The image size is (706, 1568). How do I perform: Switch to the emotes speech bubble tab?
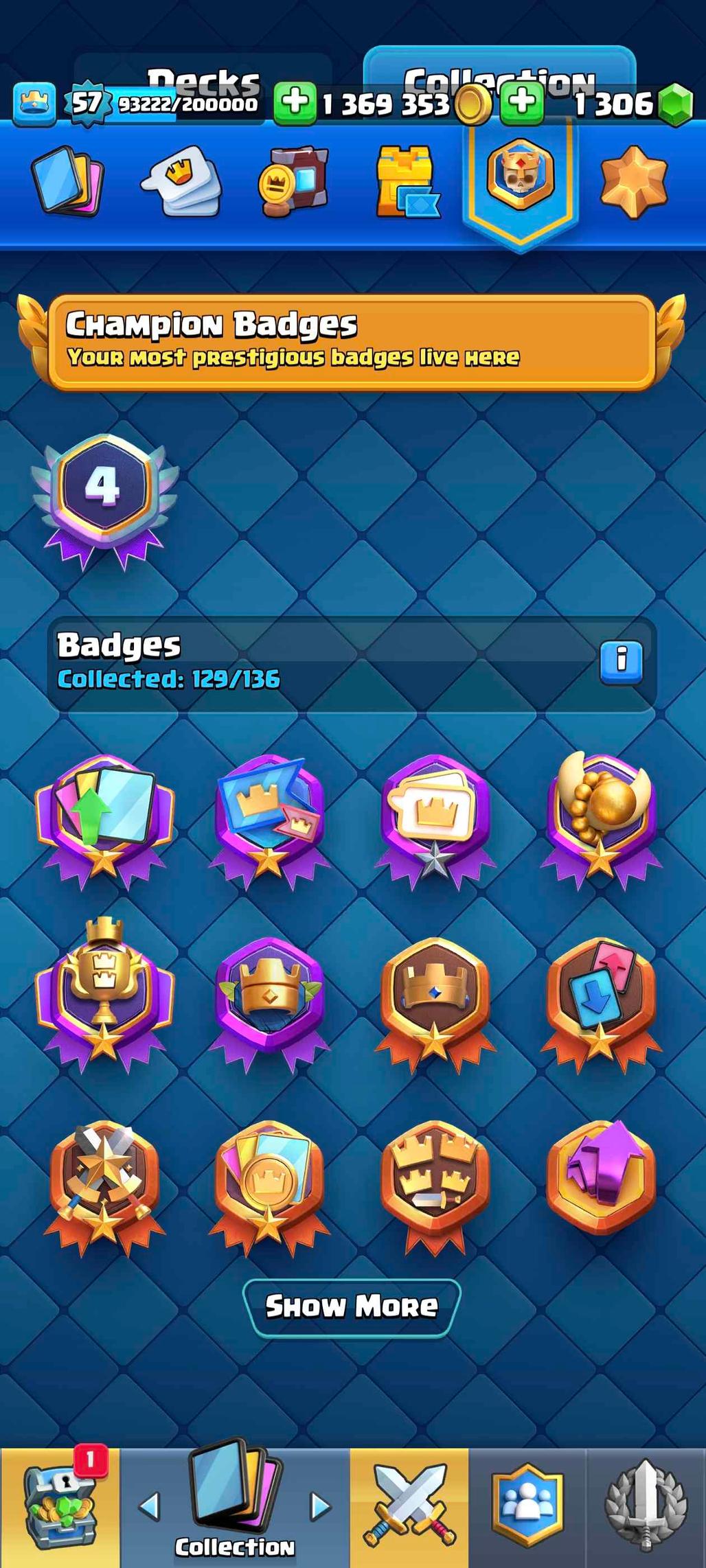tap(182, 182)
